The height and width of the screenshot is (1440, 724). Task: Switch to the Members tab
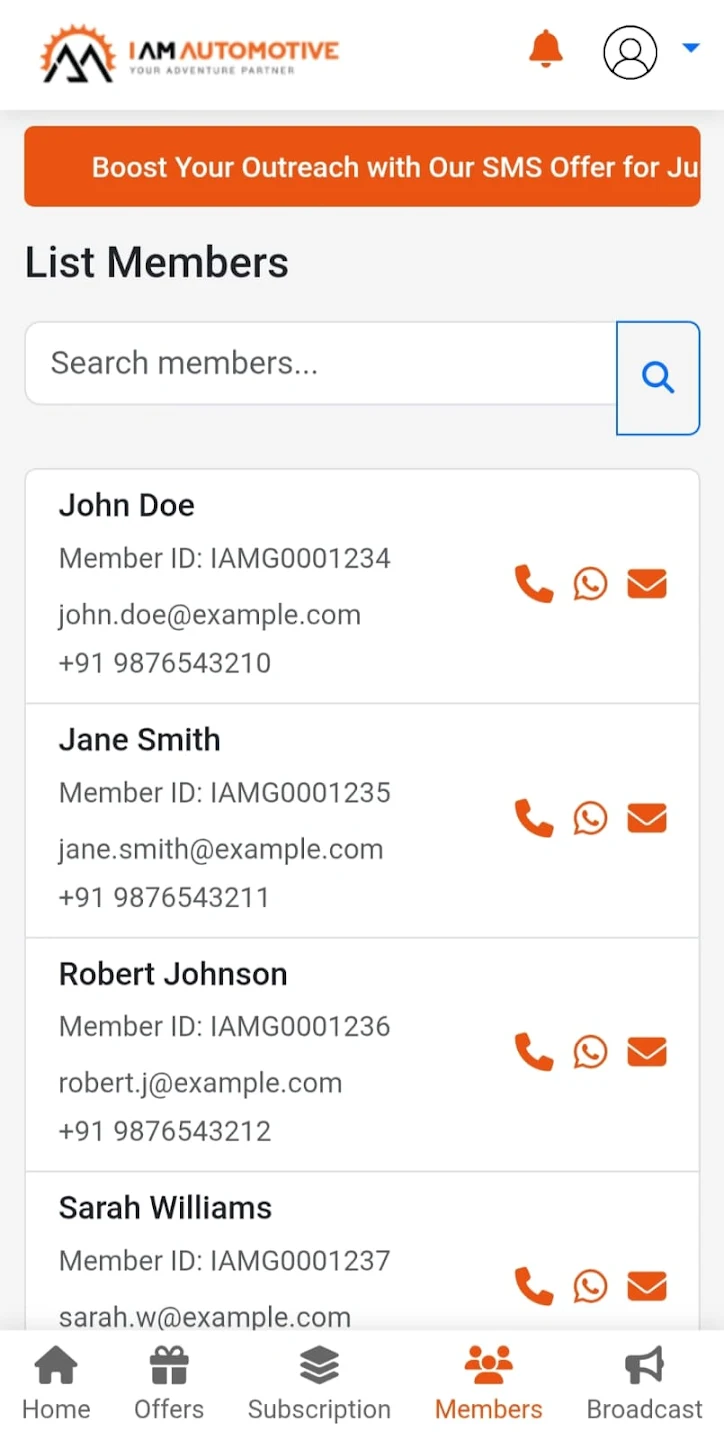click(x=488, y=1380)
